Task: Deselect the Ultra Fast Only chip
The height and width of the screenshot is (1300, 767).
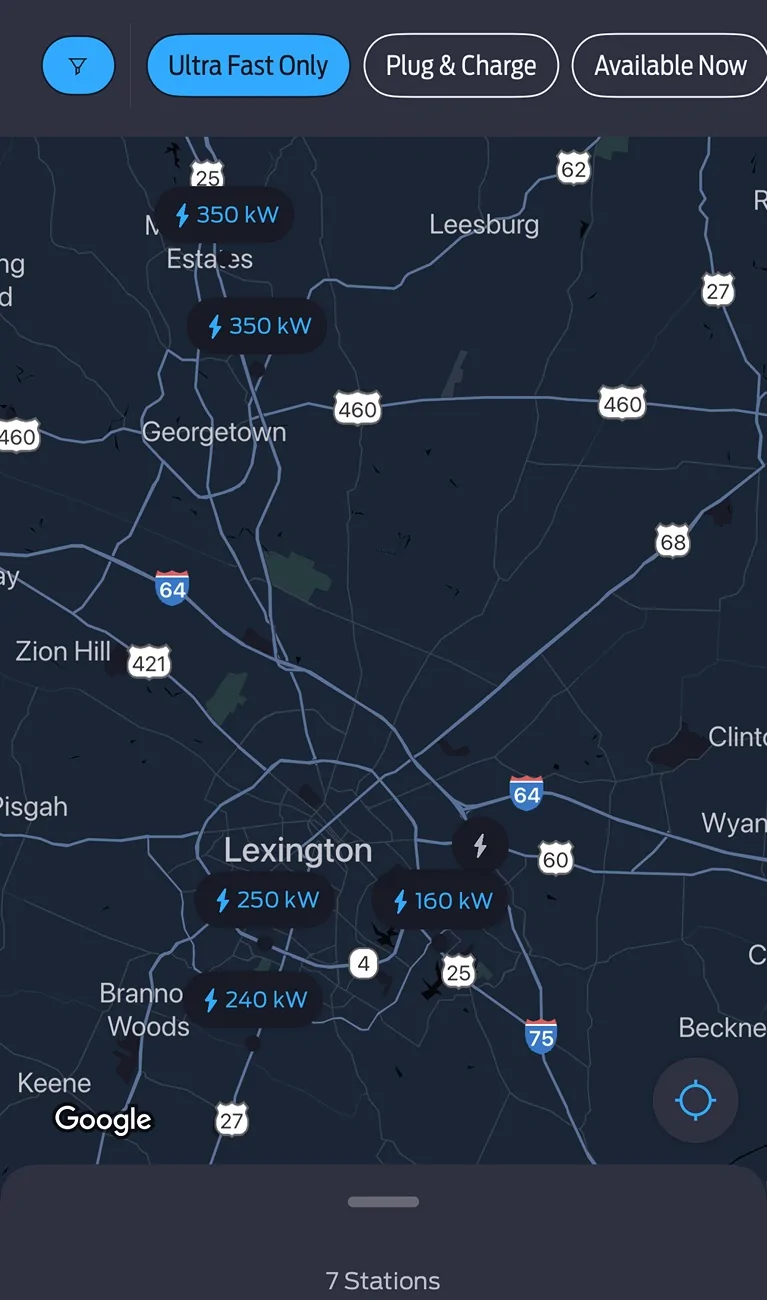Action: point(248,66)
